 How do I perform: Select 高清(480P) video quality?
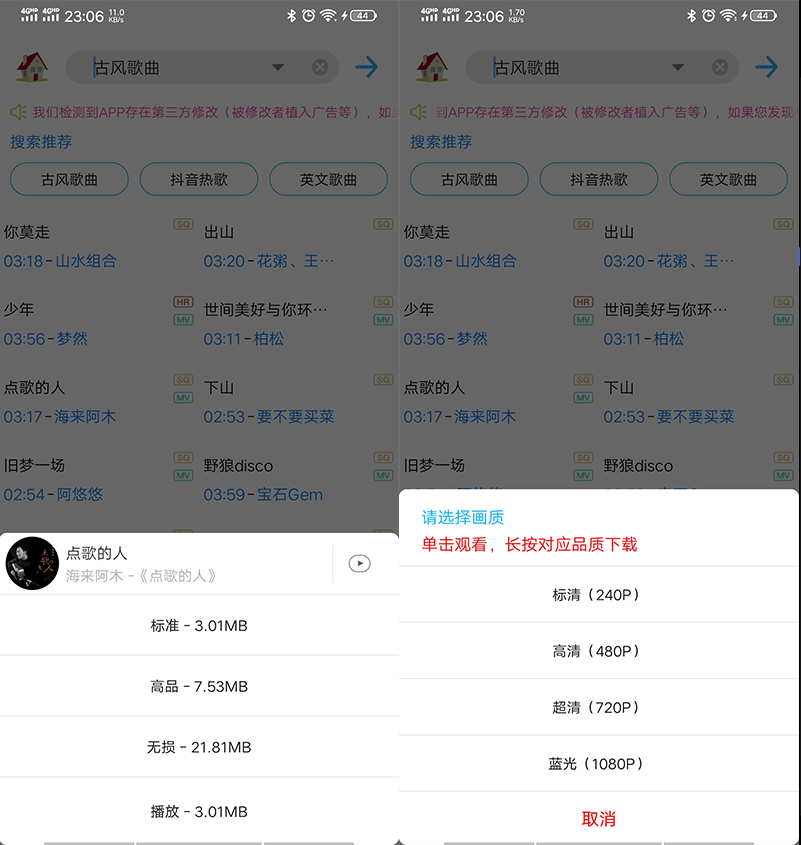pos(598,651)
